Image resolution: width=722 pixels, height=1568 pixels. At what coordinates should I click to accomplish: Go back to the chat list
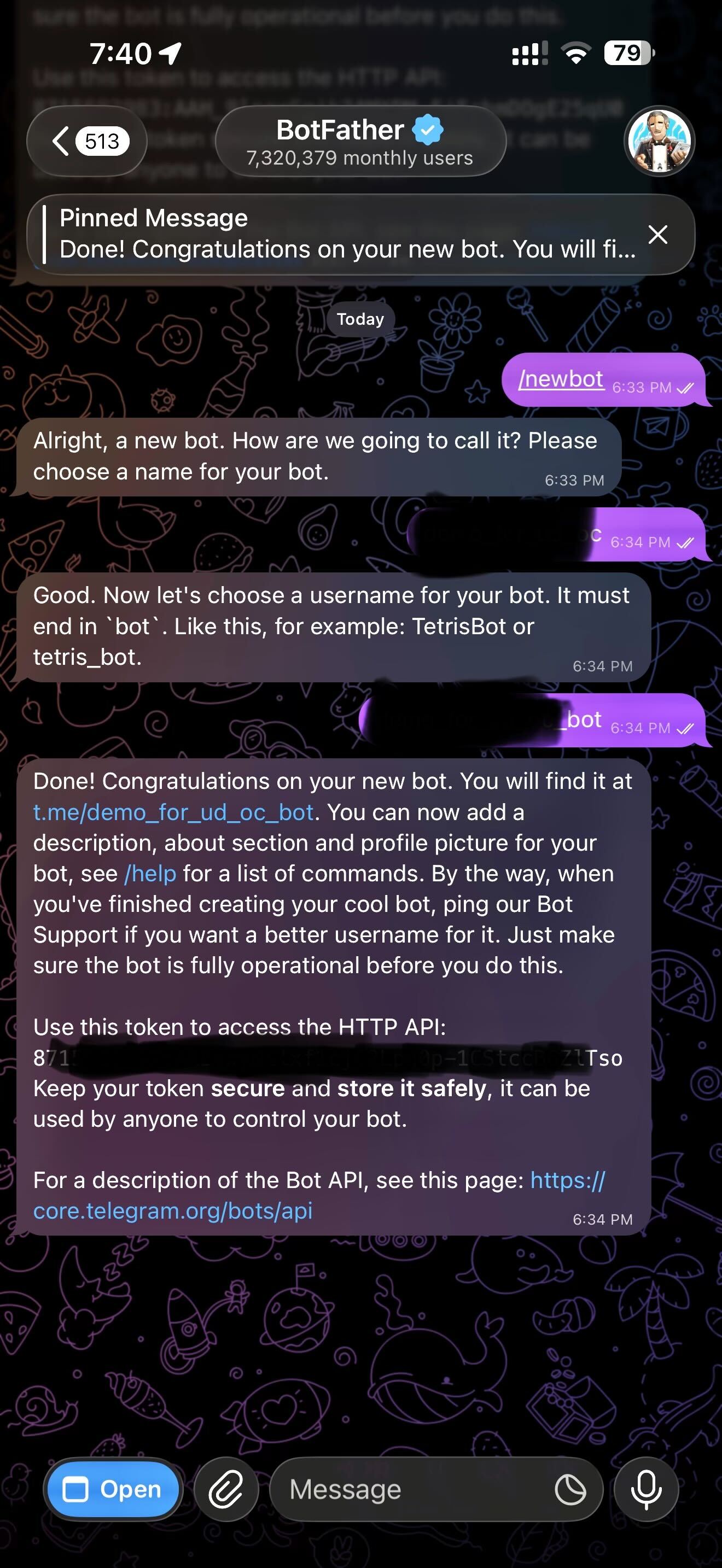pyautogui.click(x=87, y=141)
